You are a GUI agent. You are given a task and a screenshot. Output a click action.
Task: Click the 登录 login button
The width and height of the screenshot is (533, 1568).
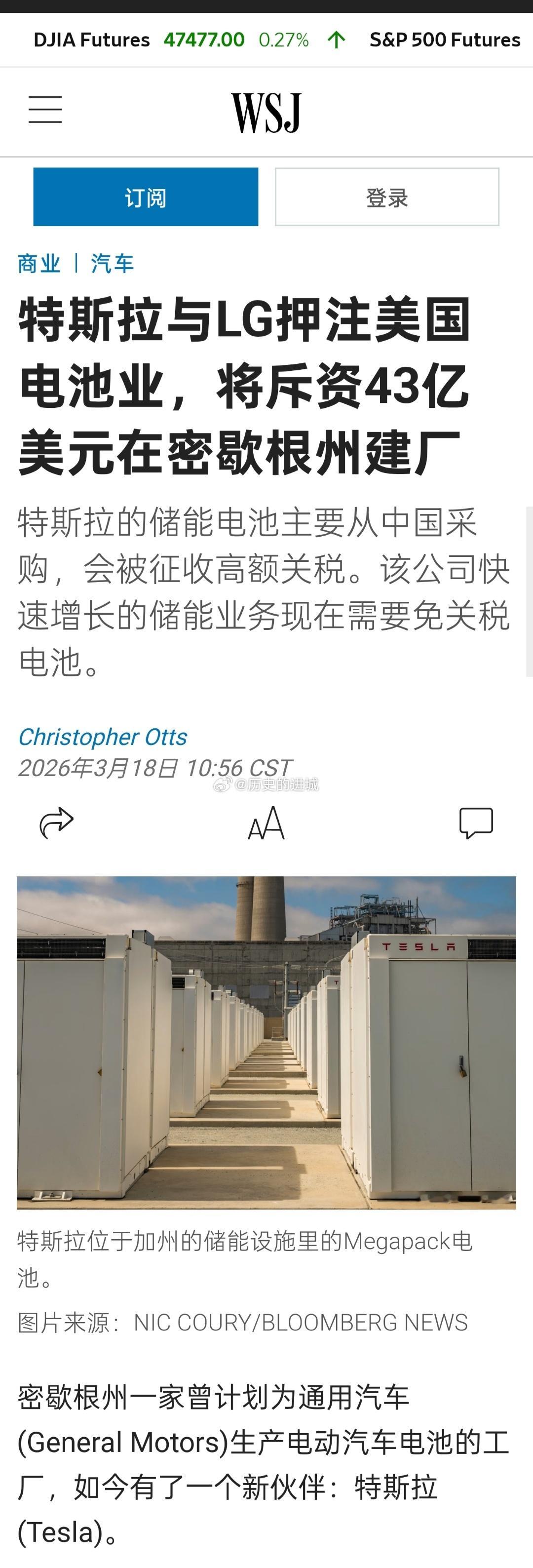point(387,196)
